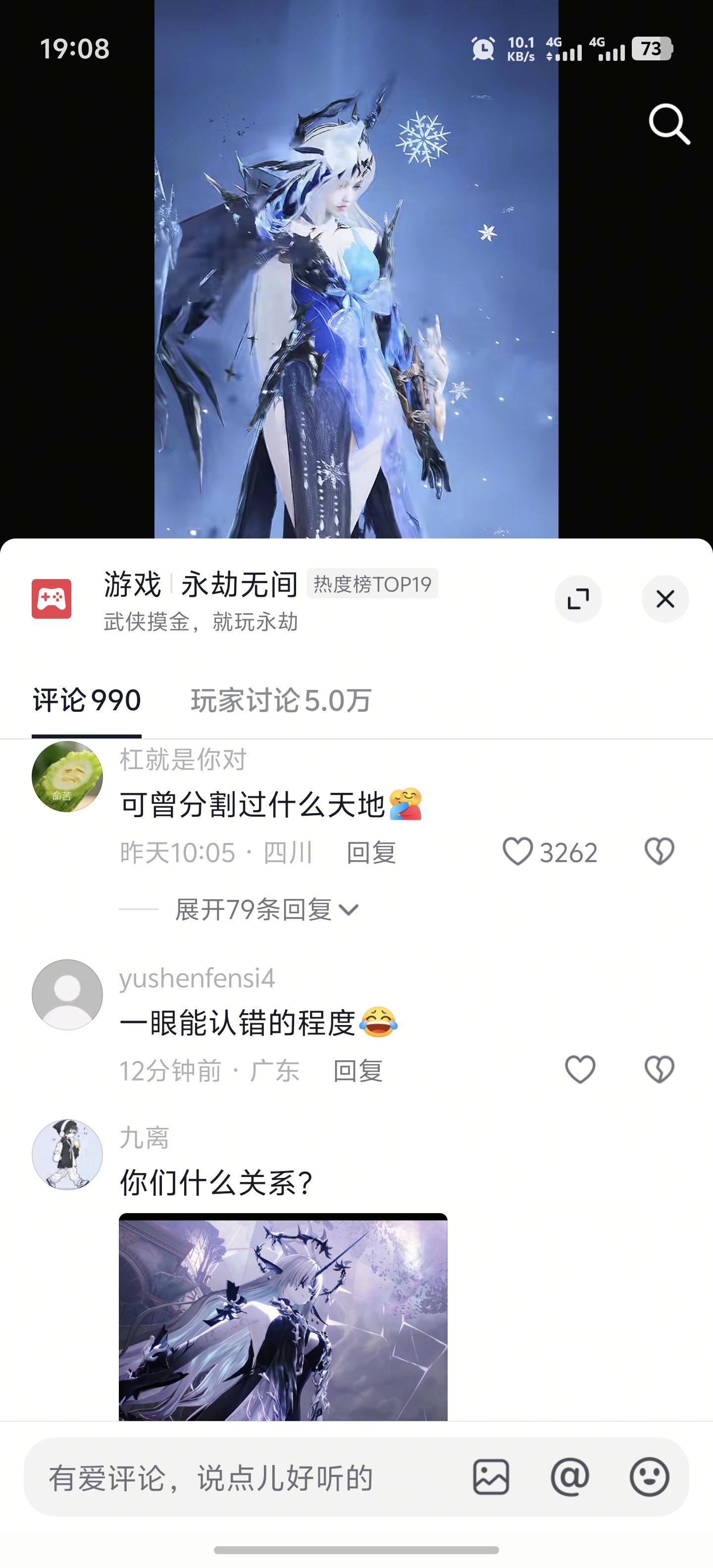Attach a picture to the comment

(x=491, y=1477)
